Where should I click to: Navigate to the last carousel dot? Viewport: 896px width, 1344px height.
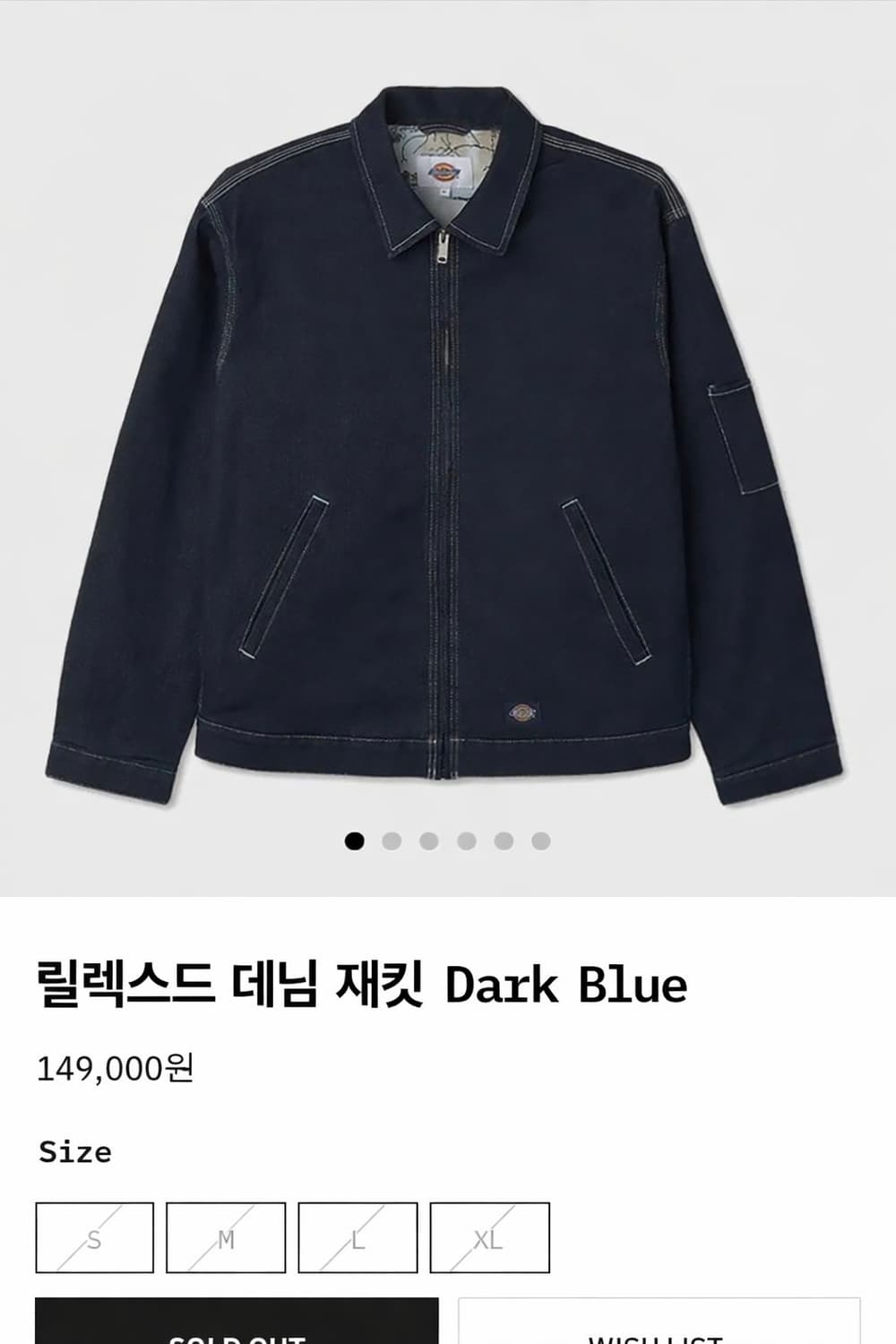pos(539,839)
